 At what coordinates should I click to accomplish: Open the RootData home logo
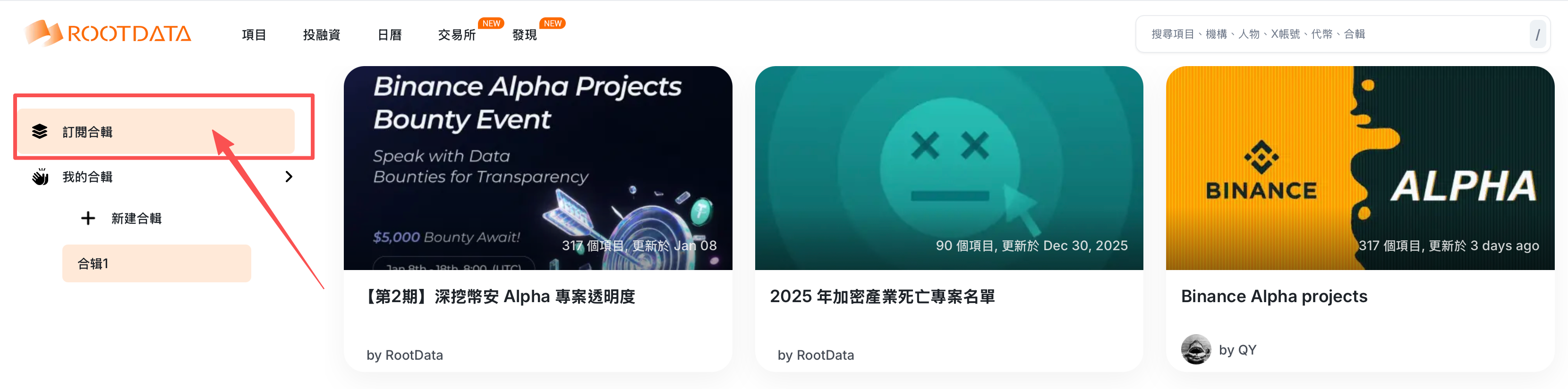click(x=108, y=34)
